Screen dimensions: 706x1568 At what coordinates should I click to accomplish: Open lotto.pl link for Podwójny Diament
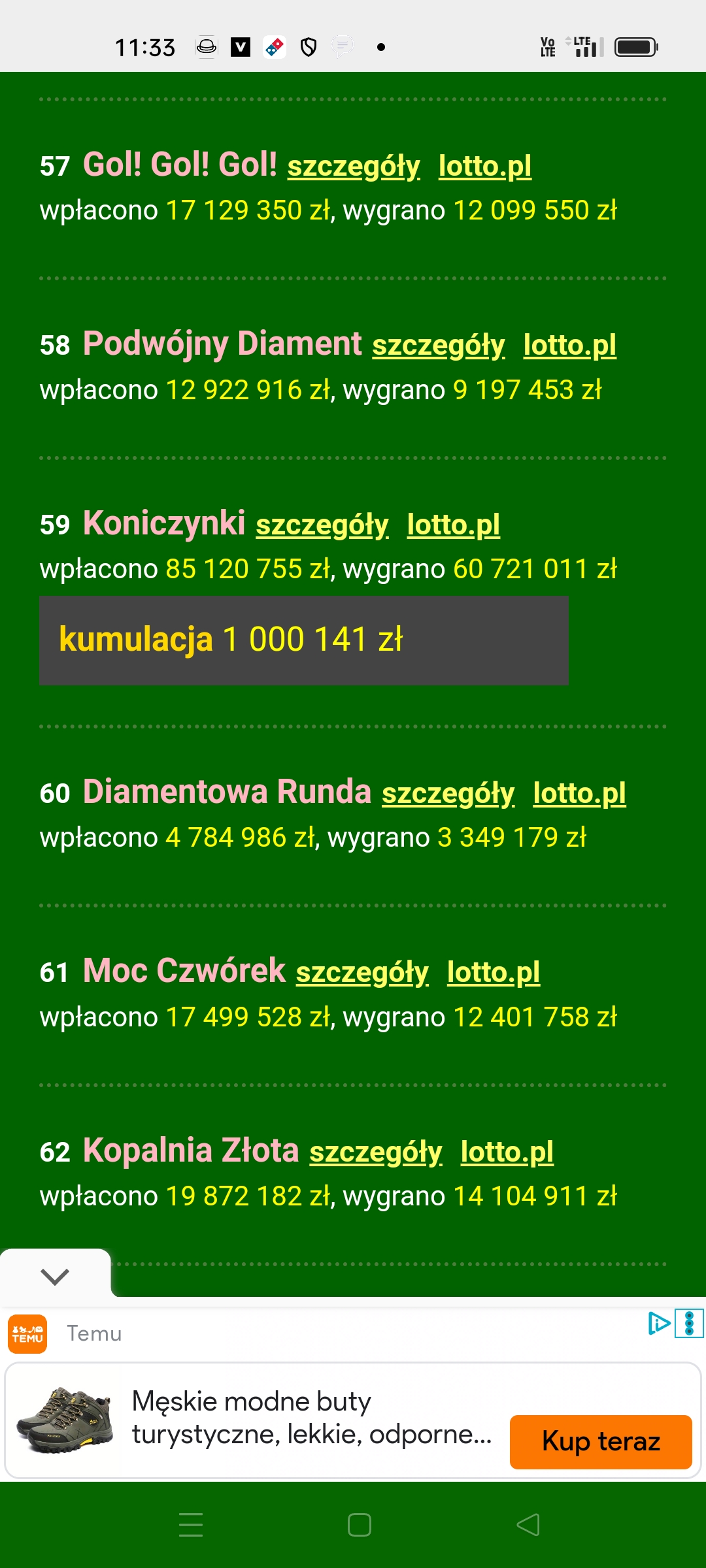(x=569, y=345)
